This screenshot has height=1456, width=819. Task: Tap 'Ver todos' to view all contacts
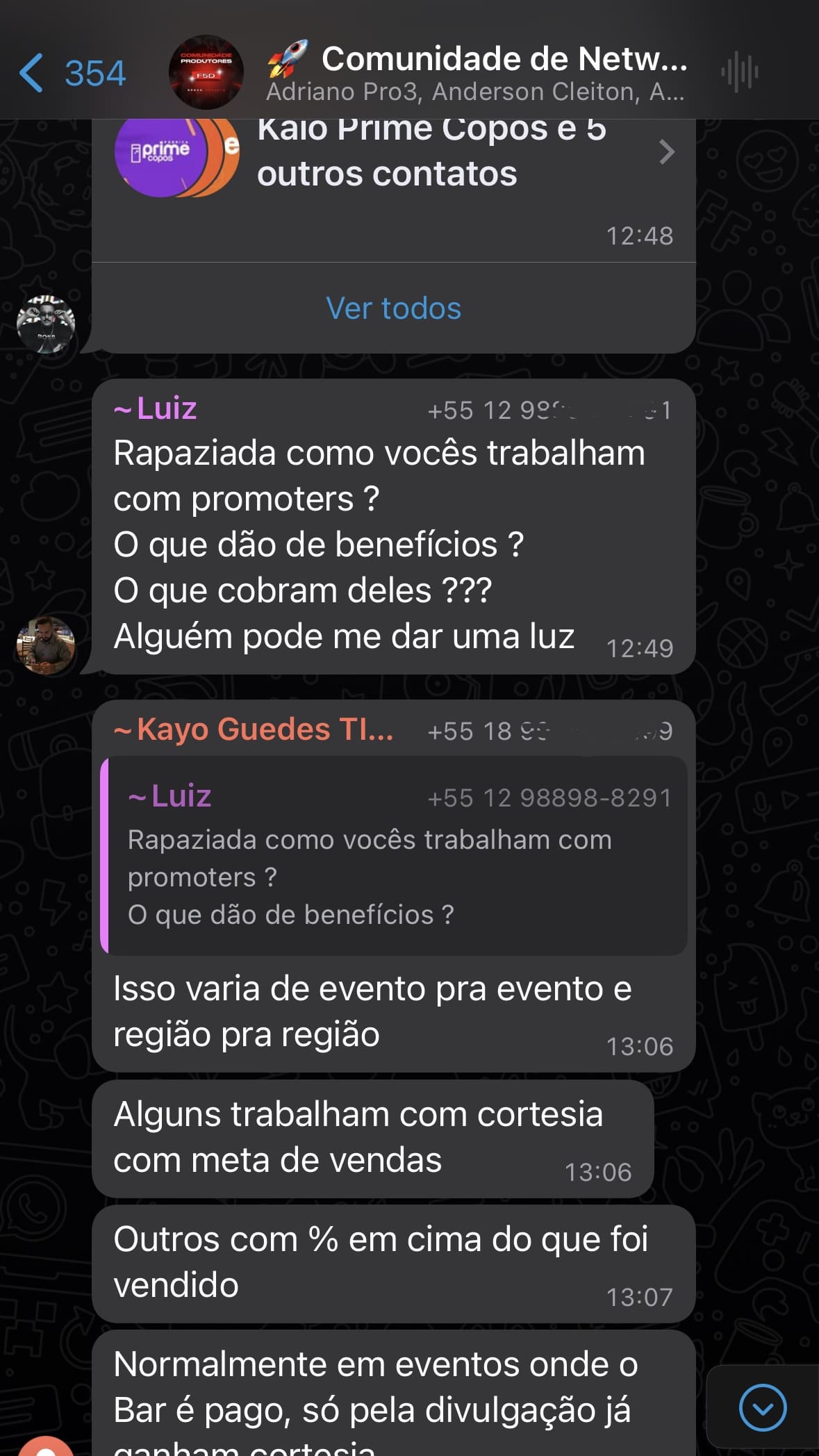click(x=393, y=308)
